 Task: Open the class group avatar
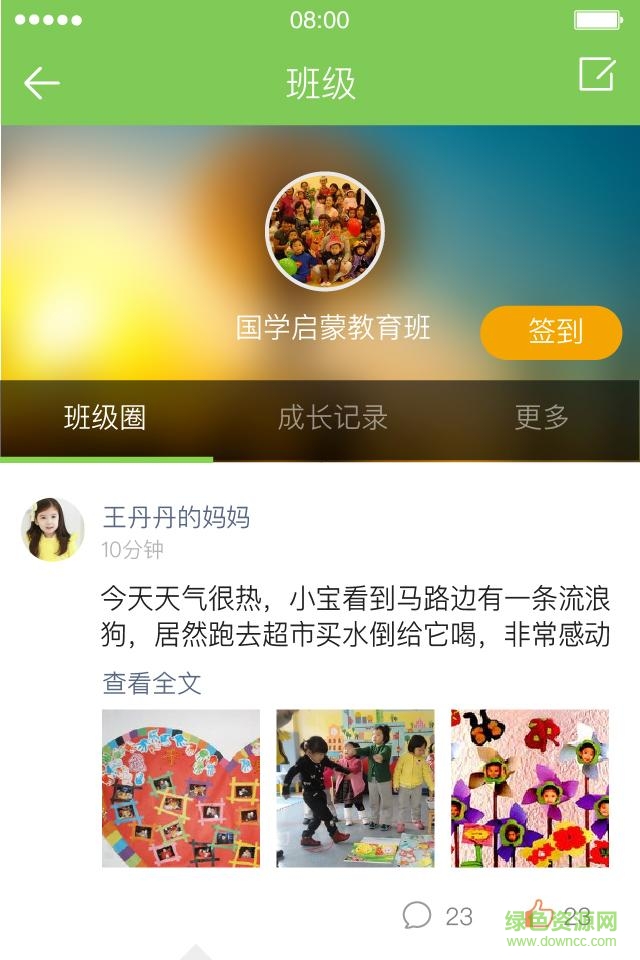pyautogui.click(x=325, y=232)
